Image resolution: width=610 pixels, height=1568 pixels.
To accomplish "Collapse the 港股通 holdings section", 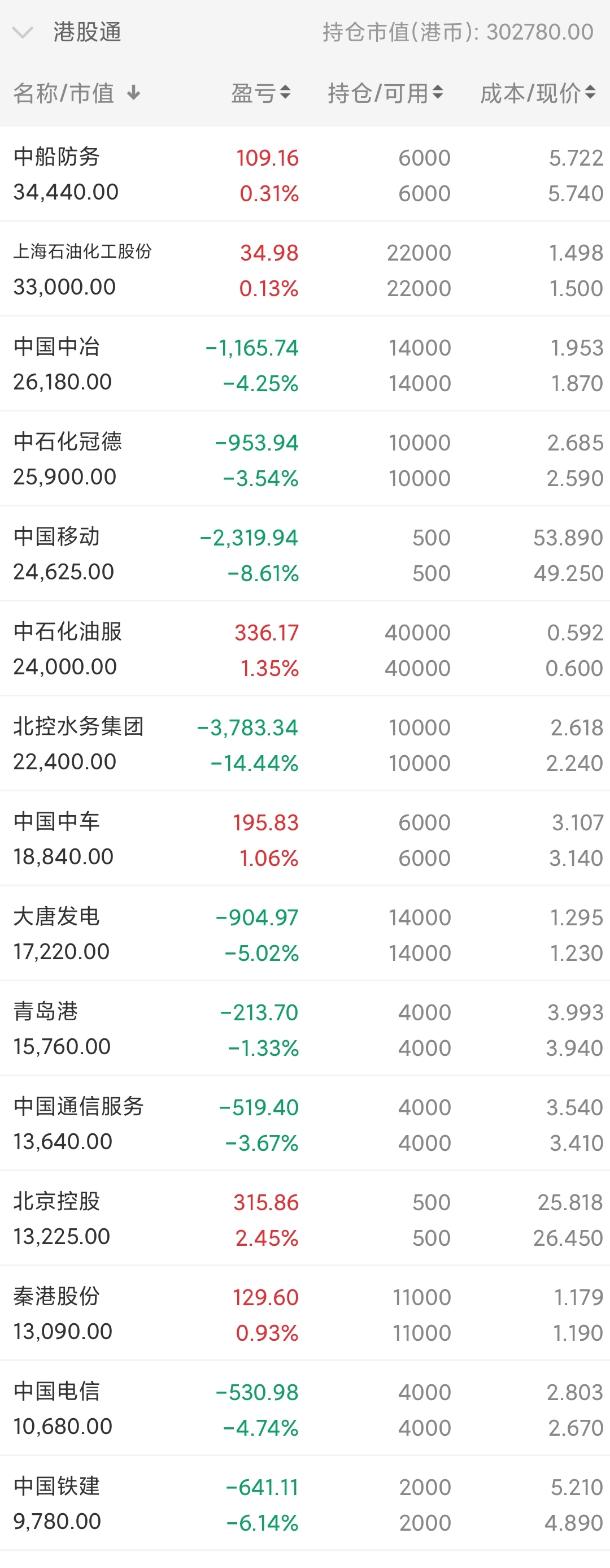I will [23, 32].
